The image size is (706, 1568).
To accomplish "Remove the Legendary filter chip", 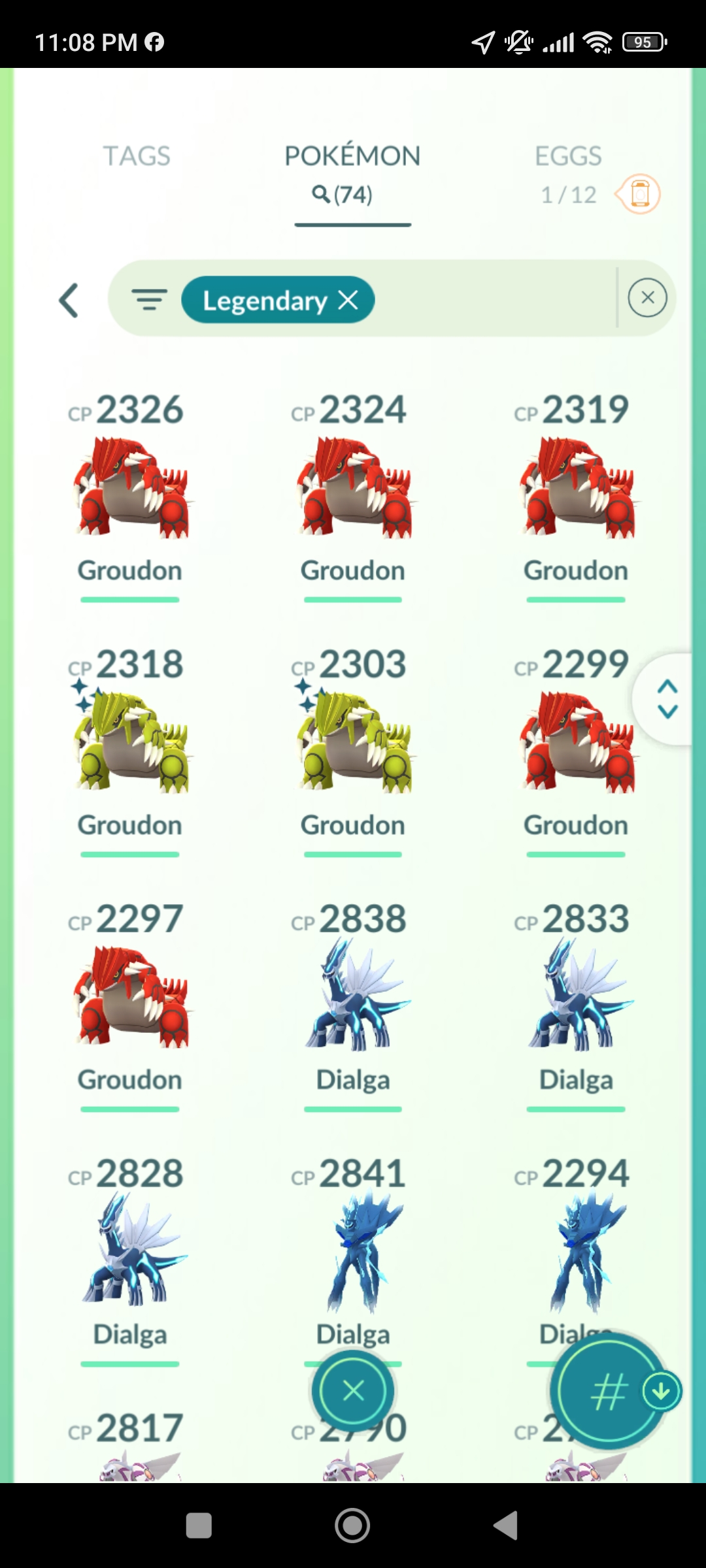I will click(x=348, y=301).
